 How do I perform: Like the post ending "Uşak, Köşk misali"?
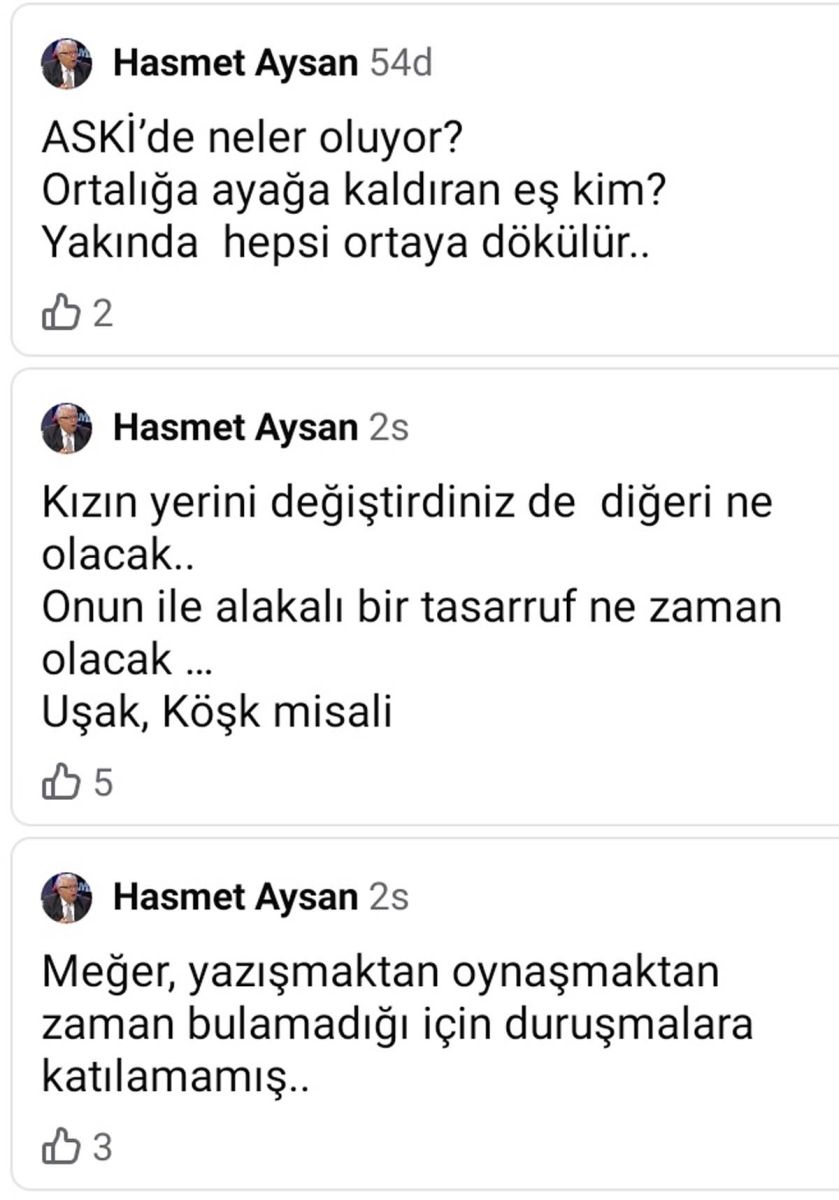(60, 782)
